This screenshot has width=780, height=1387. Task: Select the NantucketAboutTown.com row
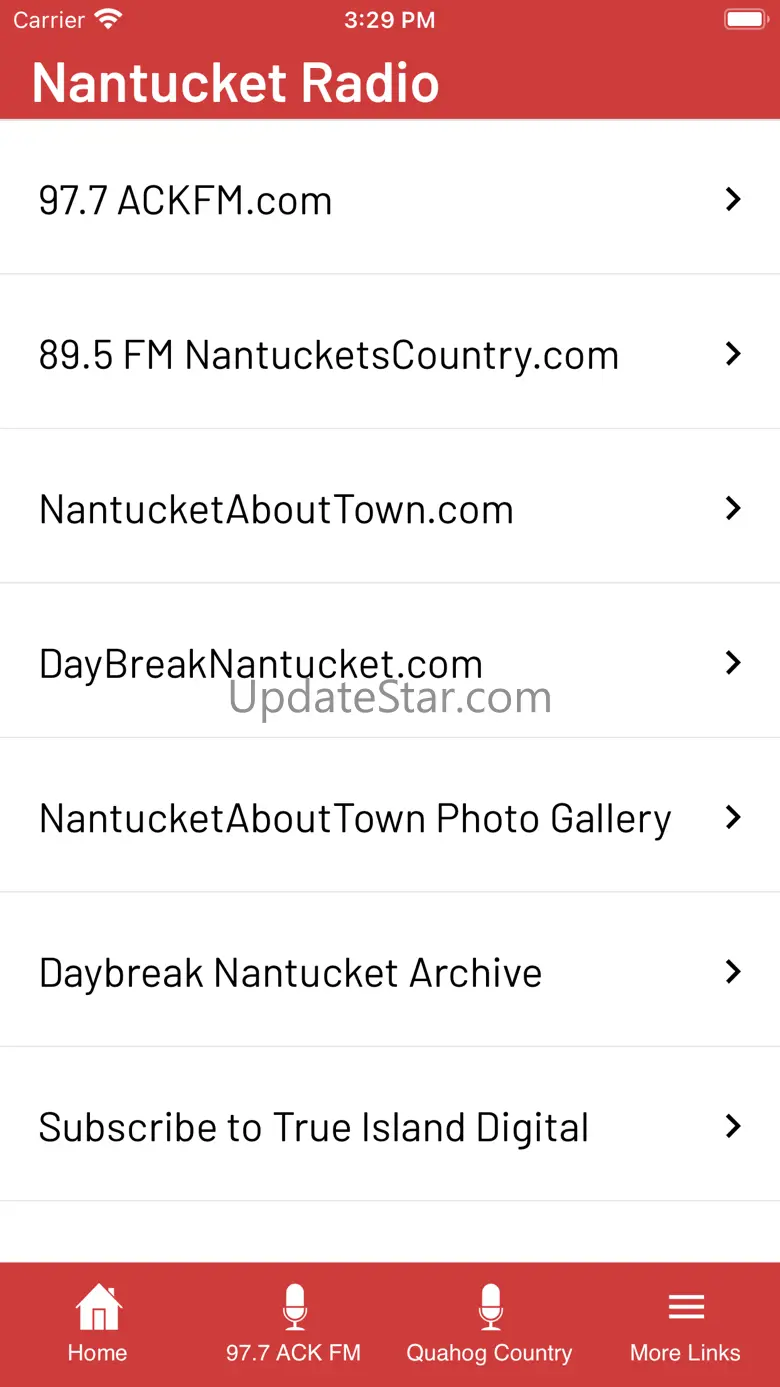point(389,509)
